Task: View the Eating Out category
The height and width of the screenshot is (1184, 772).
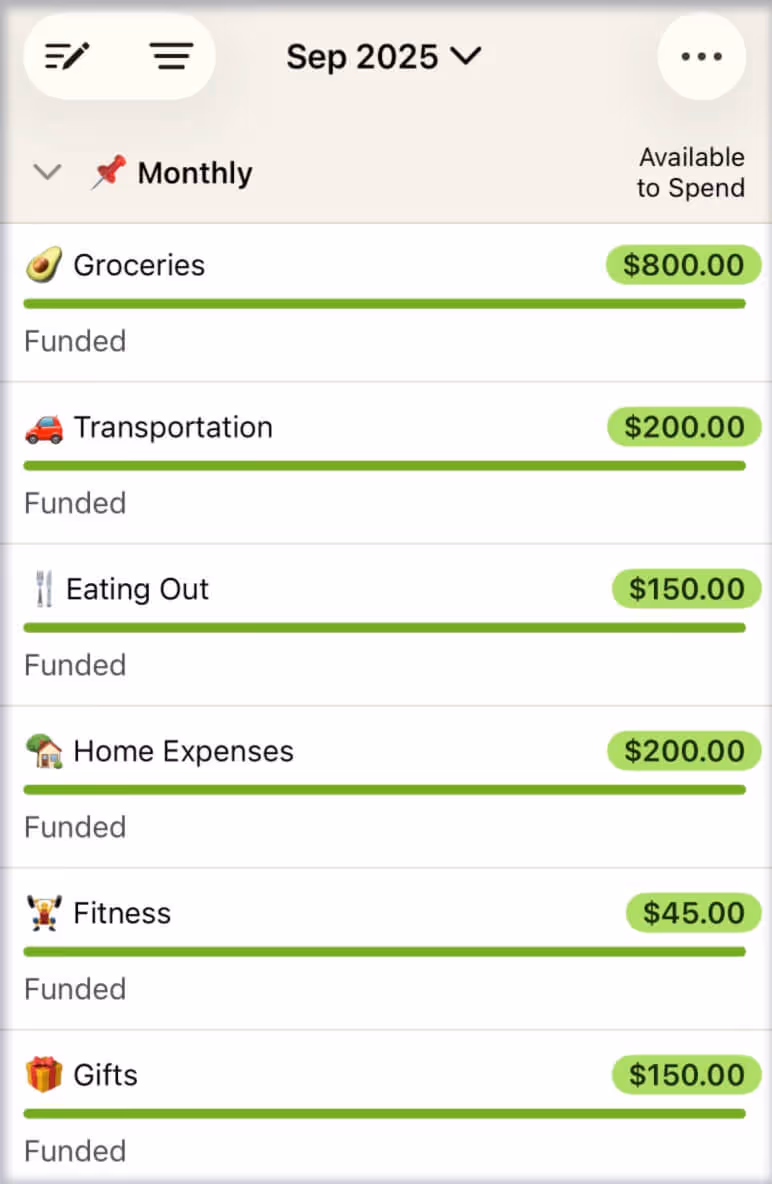Action: 138,590
